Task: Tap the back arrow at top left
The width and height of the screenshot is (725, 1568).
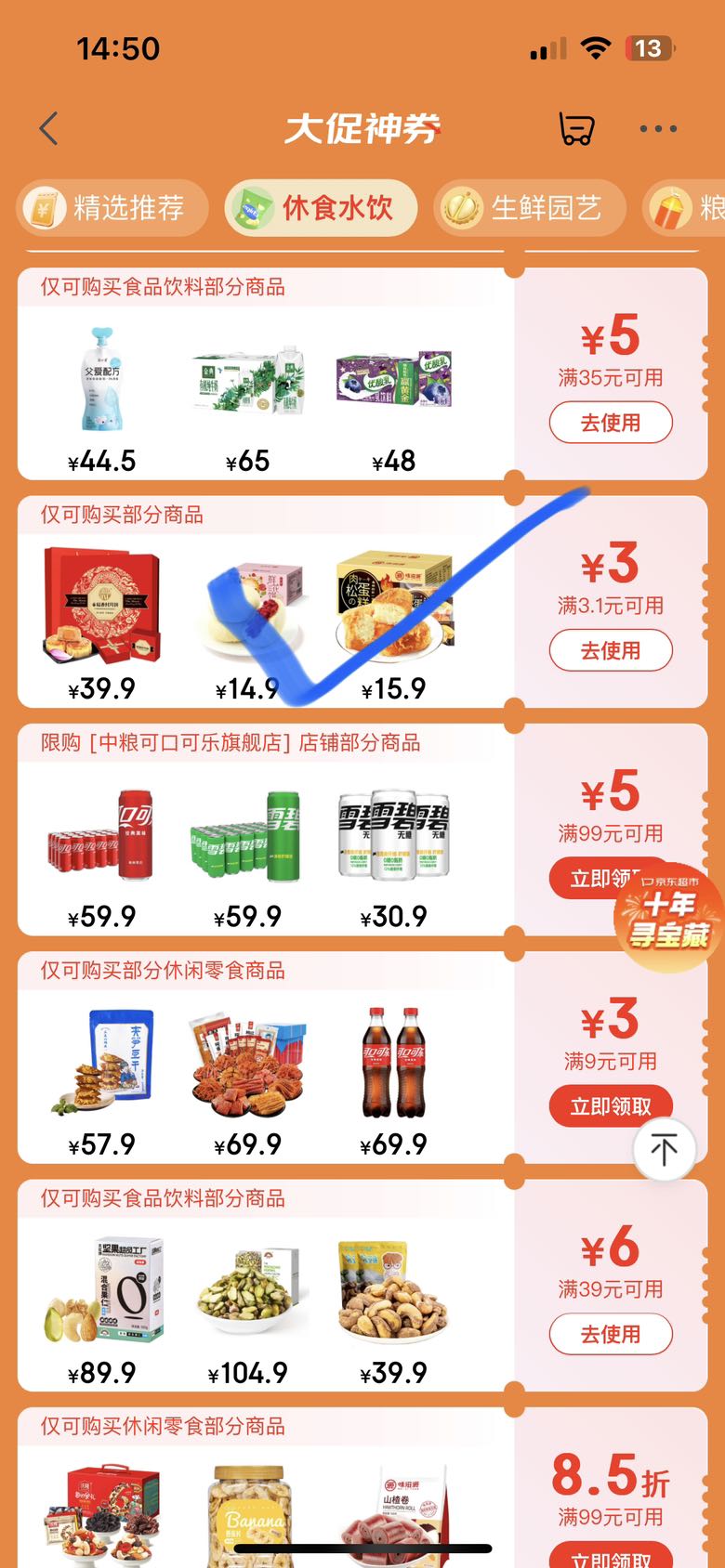Action: click(48, 129)
